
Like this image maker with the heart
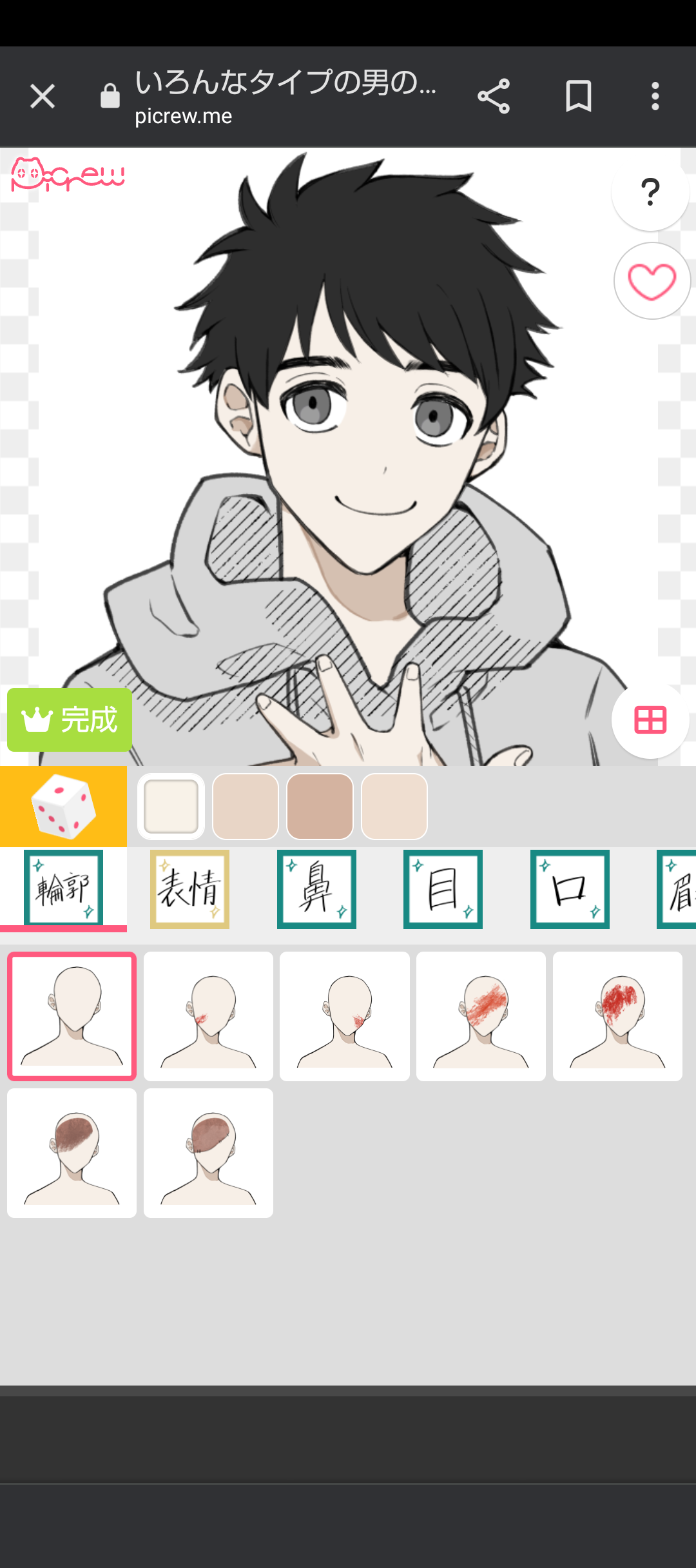(652, 281)
